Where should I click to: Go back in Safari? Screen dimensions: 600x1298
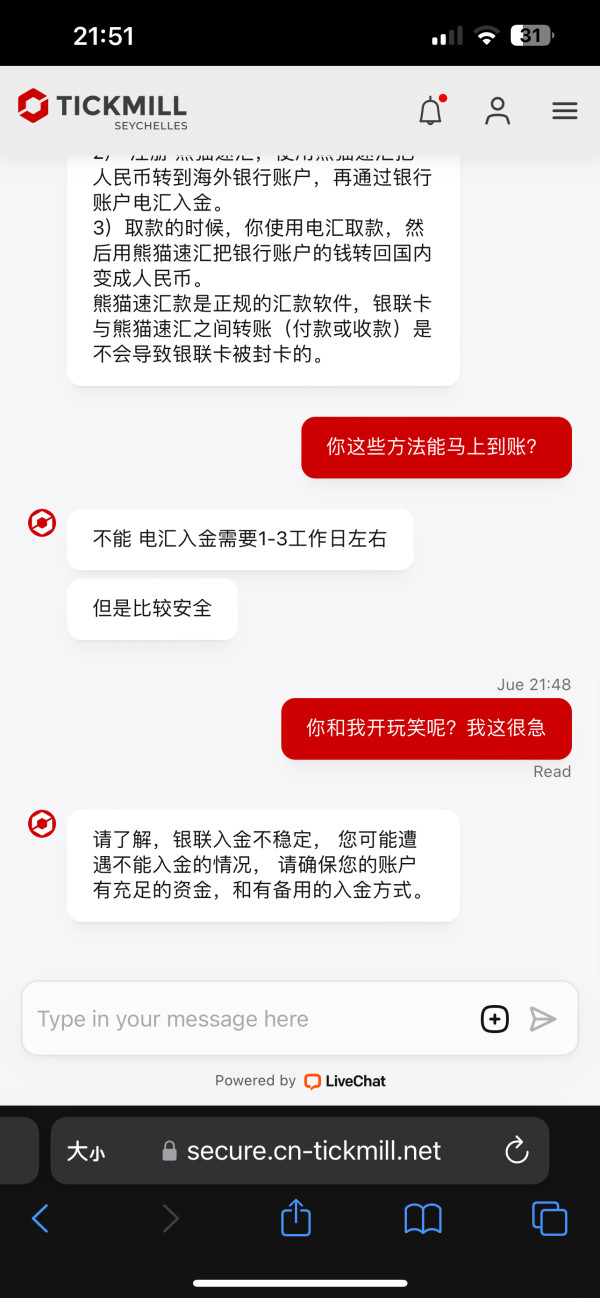[40, 1218]
